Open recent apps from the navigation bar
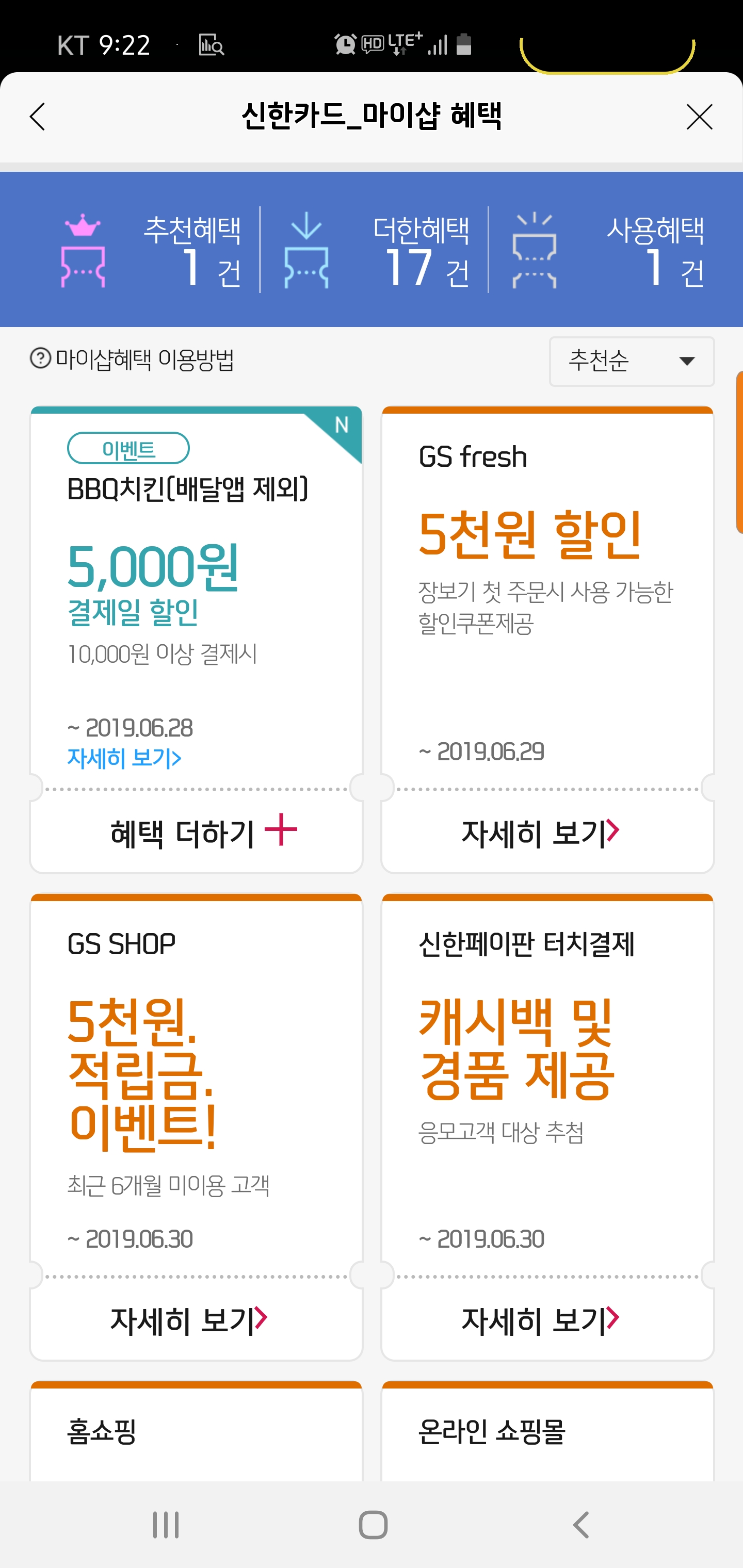 [166, 1525]
